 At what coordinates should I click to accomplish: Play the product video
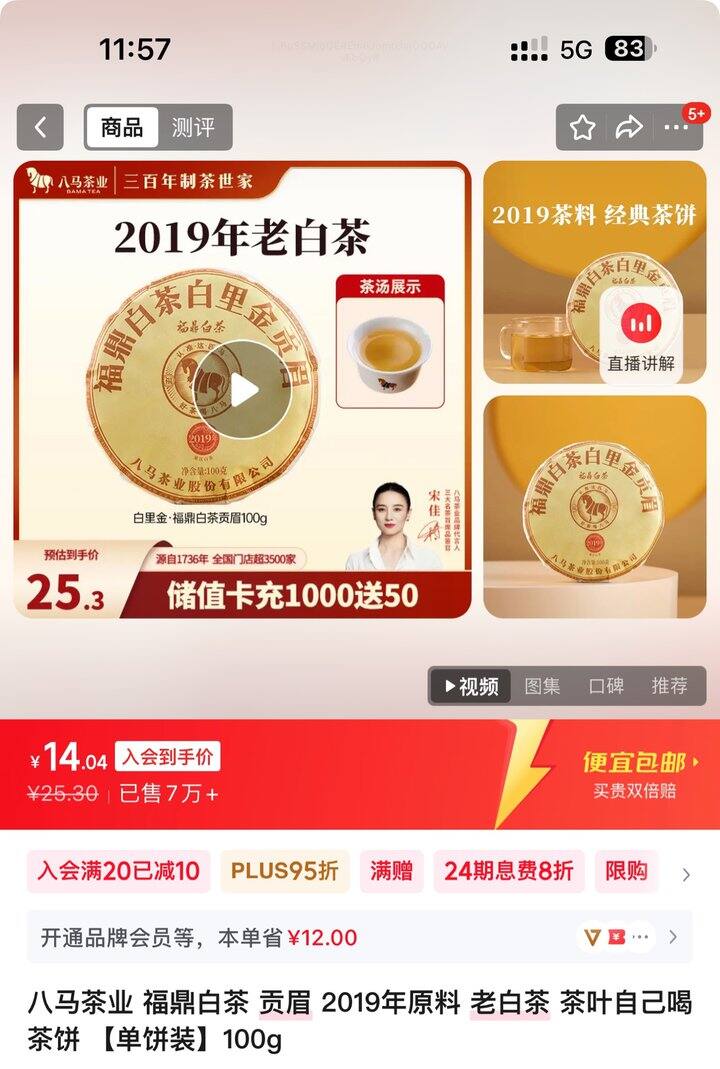(x=244, y=390)
